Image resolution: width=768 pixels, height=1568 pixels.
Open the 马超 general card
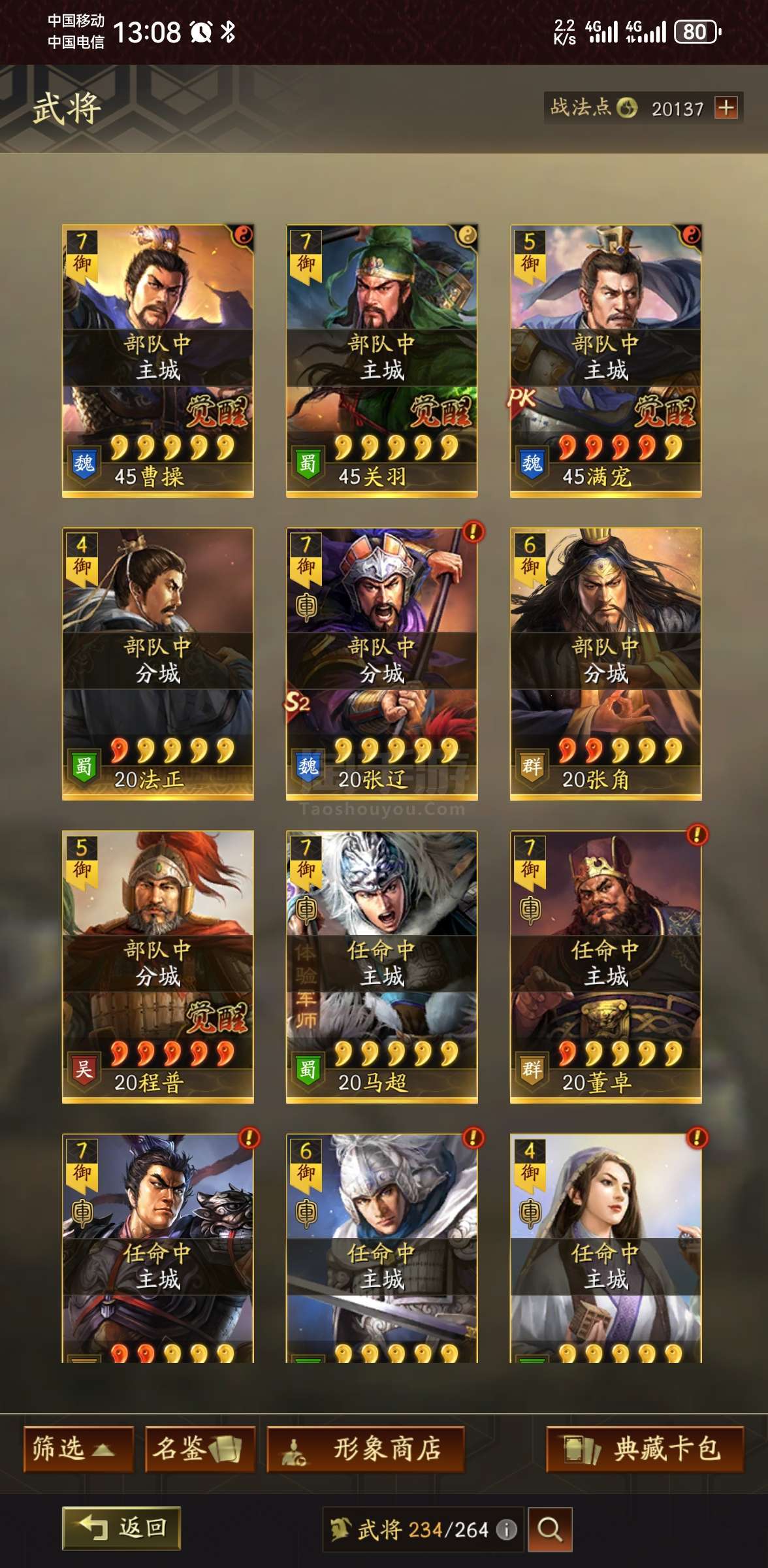(382, 967)
